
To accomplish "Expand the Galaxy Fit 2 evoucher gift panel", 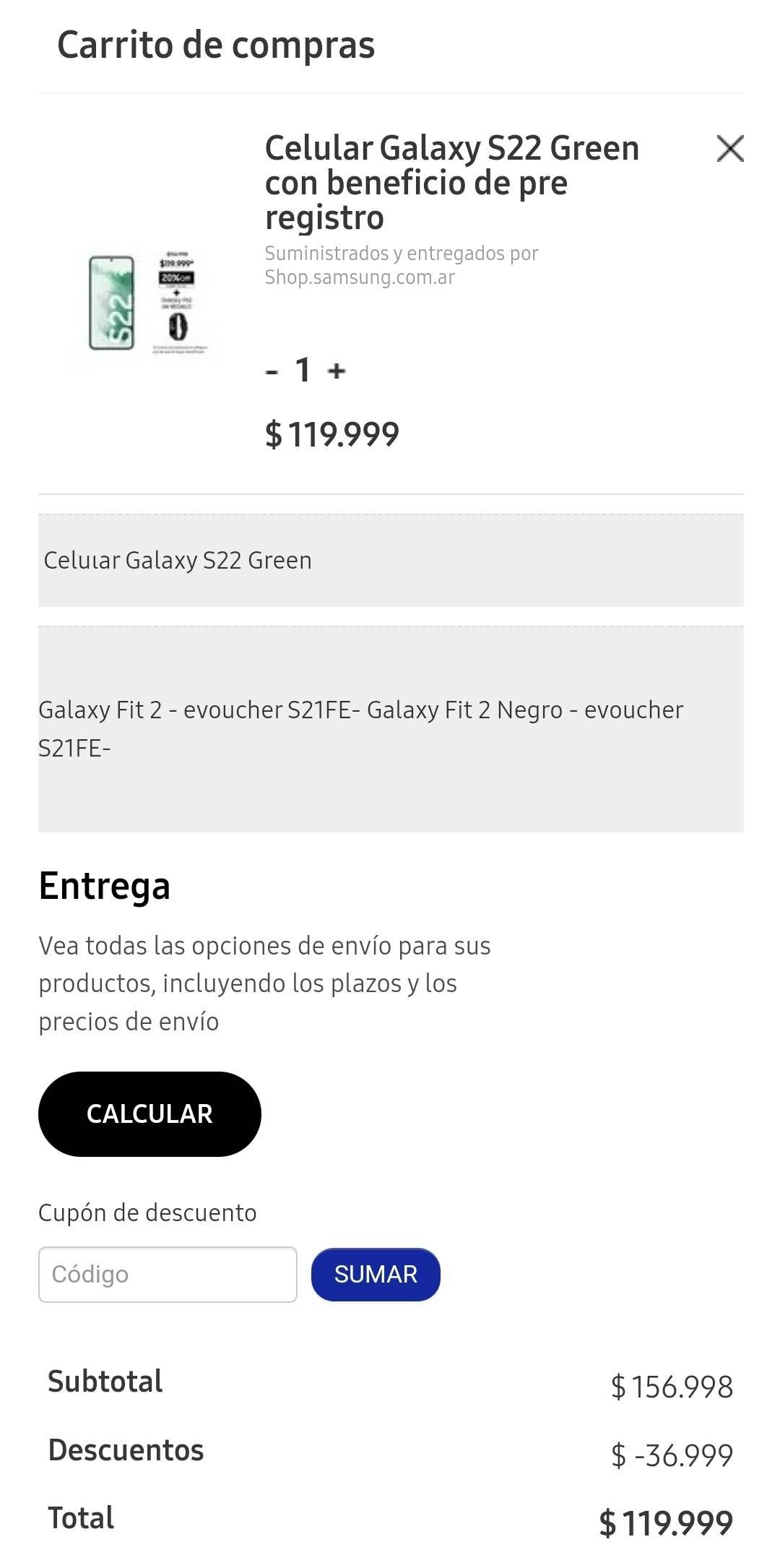I will click(390, 726).
